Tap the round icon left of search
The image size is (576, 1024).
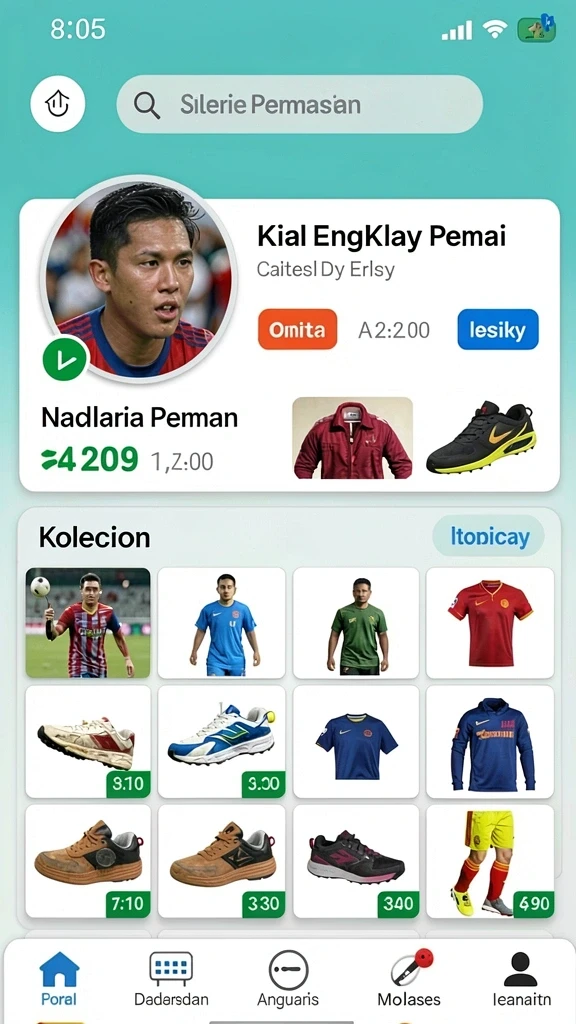click(x=58, y=104)
